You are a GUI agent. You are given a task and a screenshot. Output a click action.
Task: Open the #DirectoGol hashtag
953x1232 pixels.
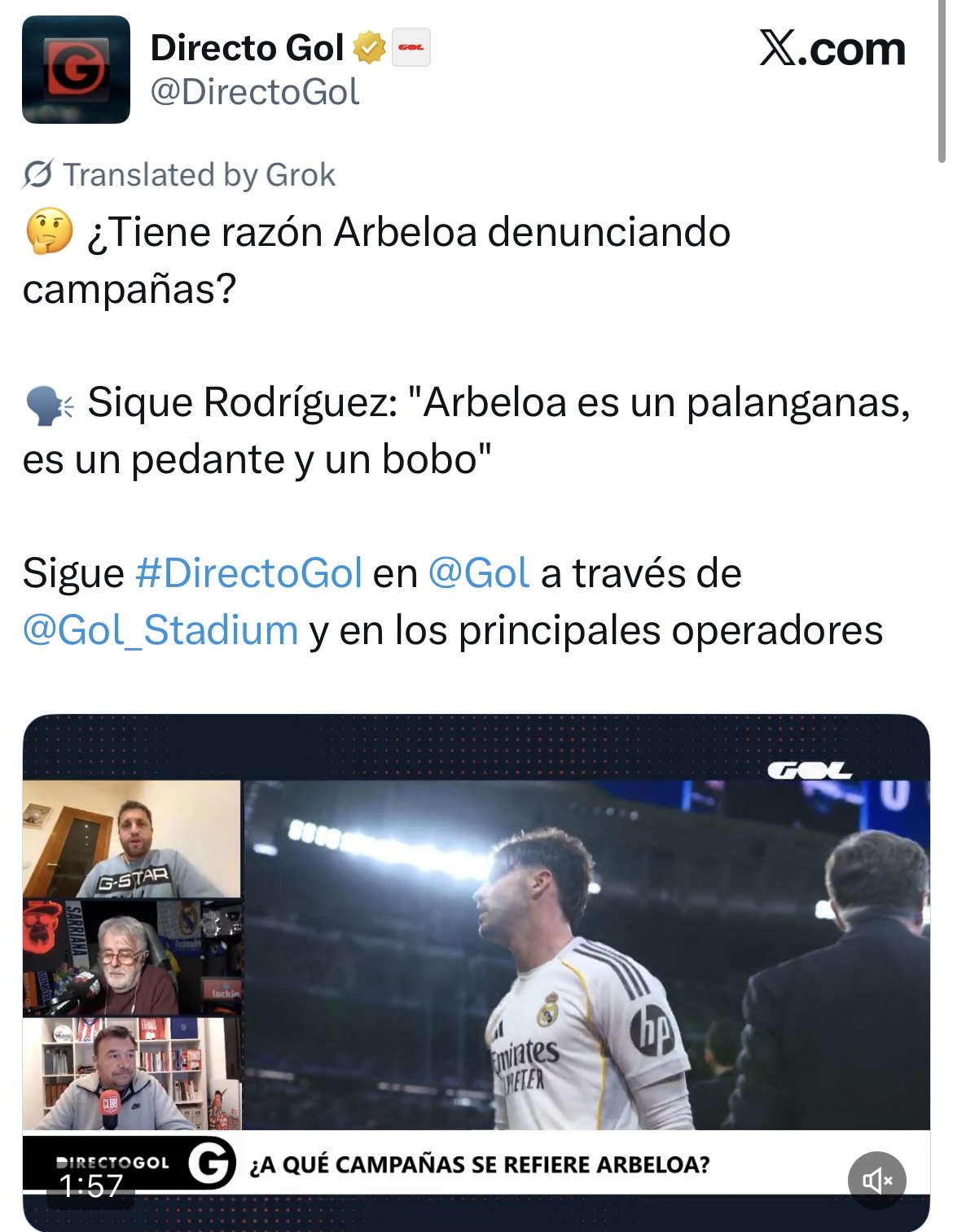coord(248,573)
